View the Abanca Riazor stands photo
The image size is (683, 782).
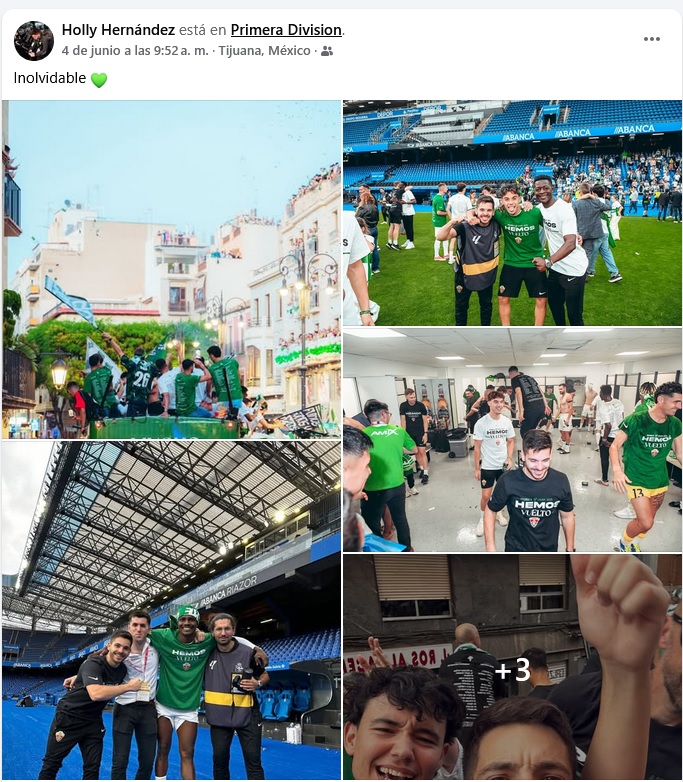[172, 610]
